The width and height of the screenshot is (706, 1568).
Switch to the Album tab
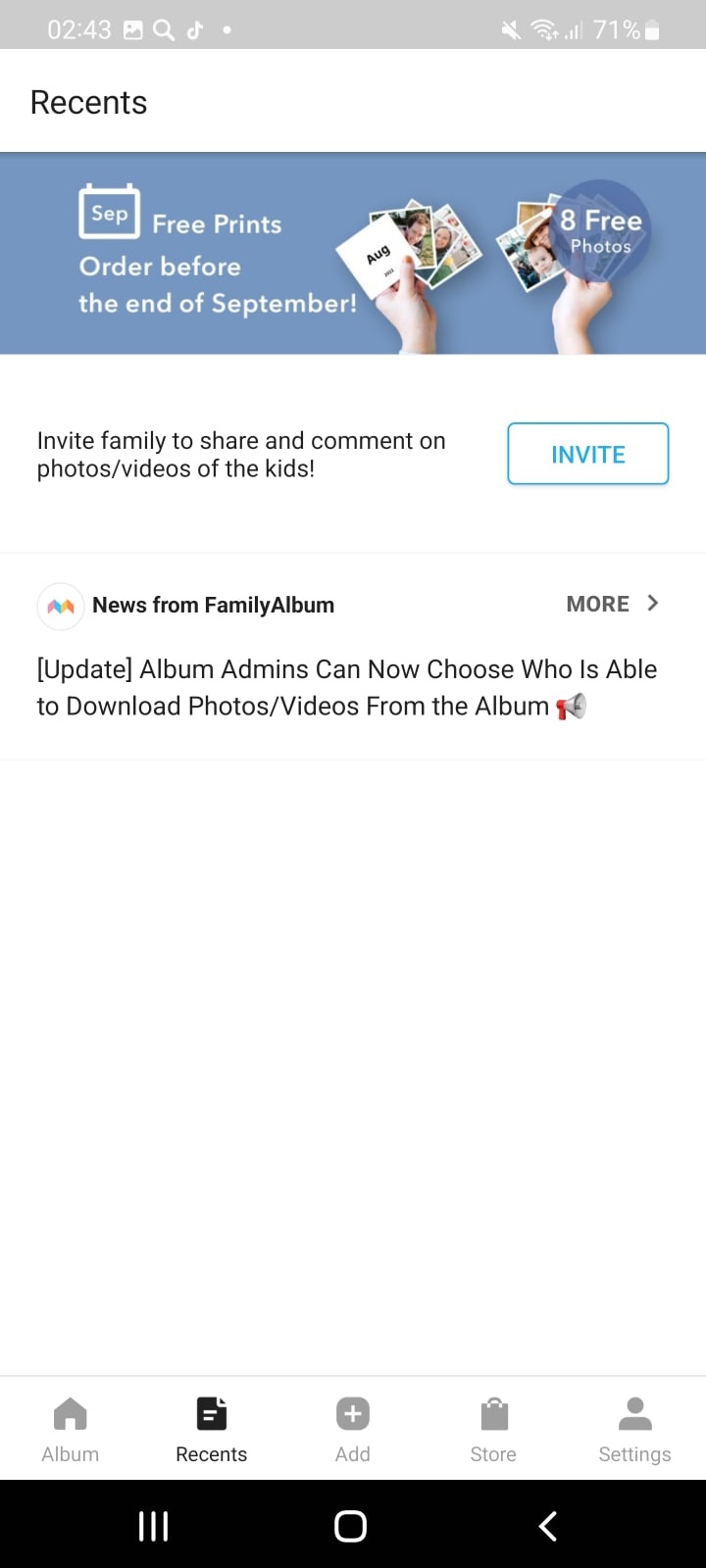point(71,1429)
